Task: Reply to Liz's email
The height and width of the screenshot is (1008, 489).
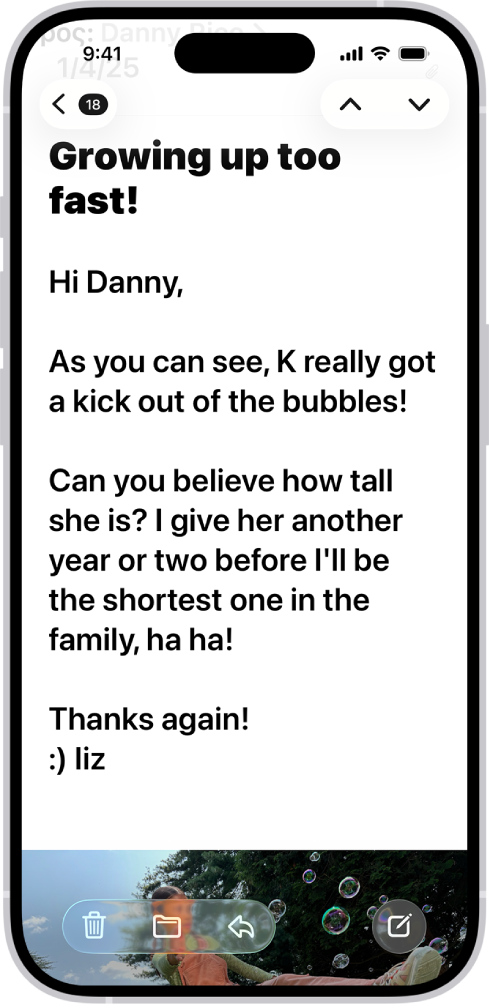Action: tap(242, 926)
